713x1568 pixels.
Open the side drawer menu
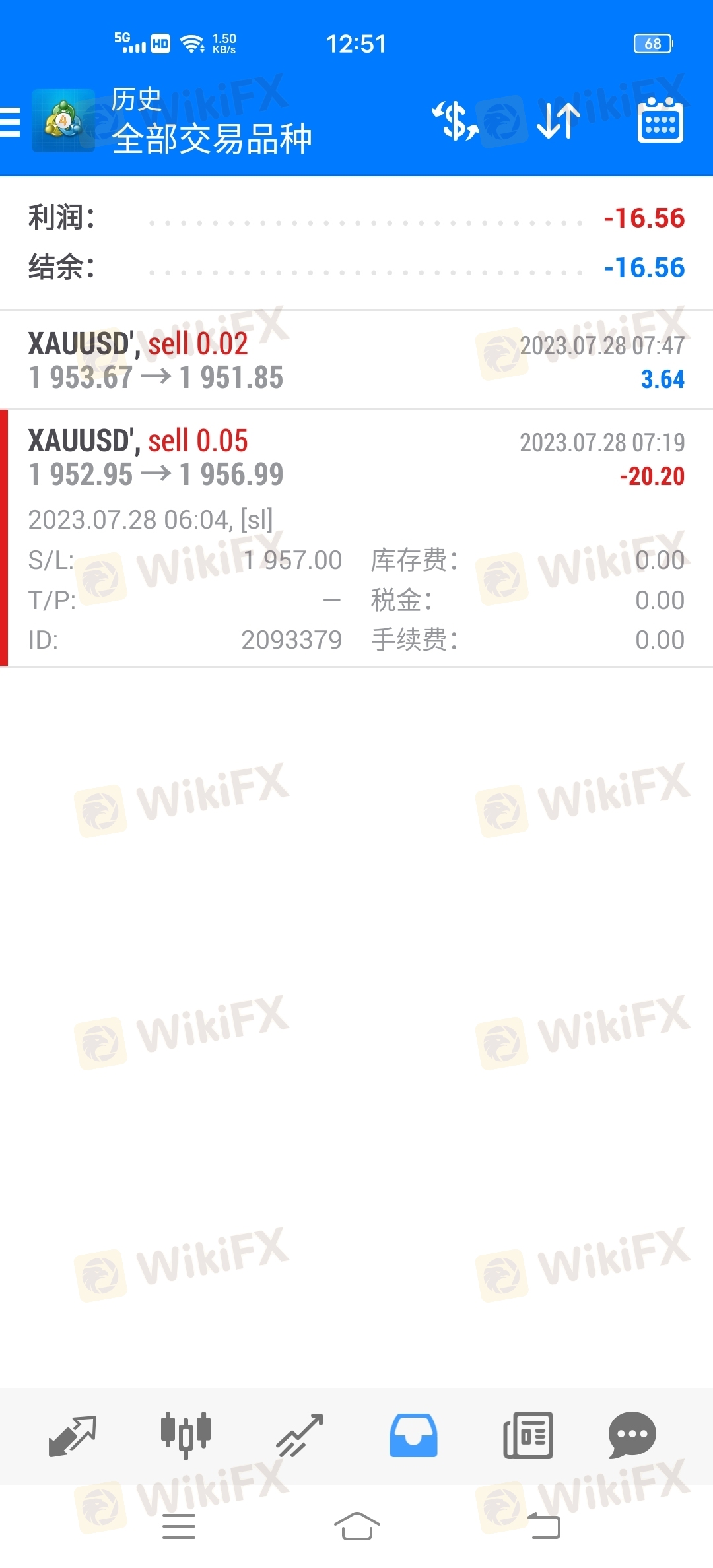[11, 122]
